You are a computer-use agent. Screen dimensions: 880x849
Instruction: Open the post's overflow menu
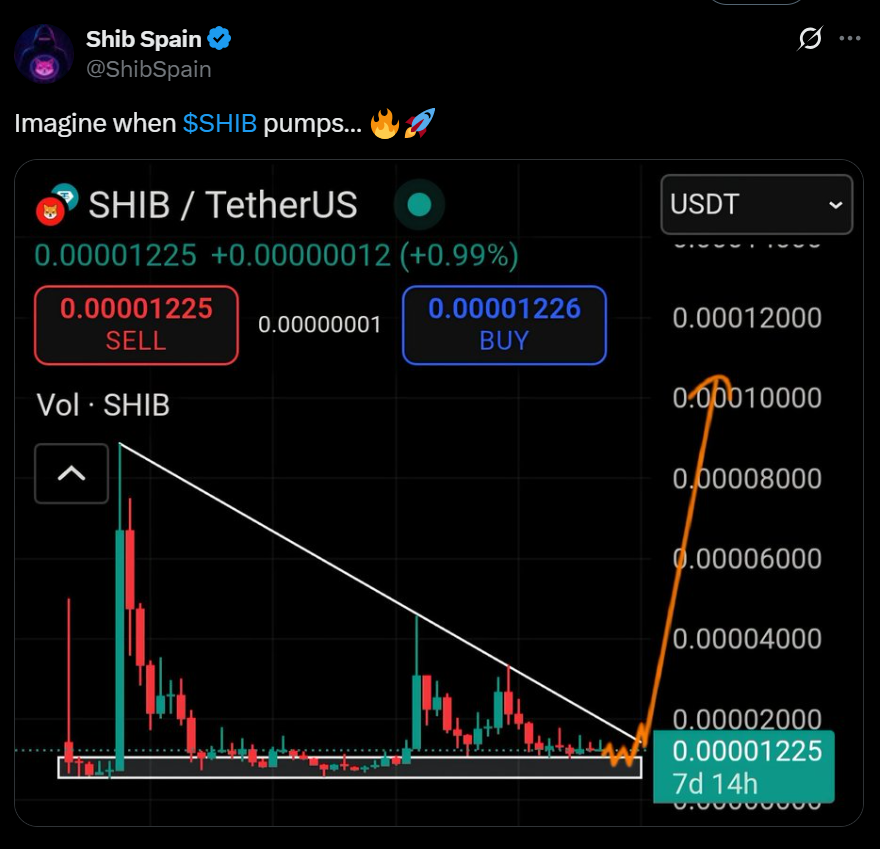pos(849,39)
